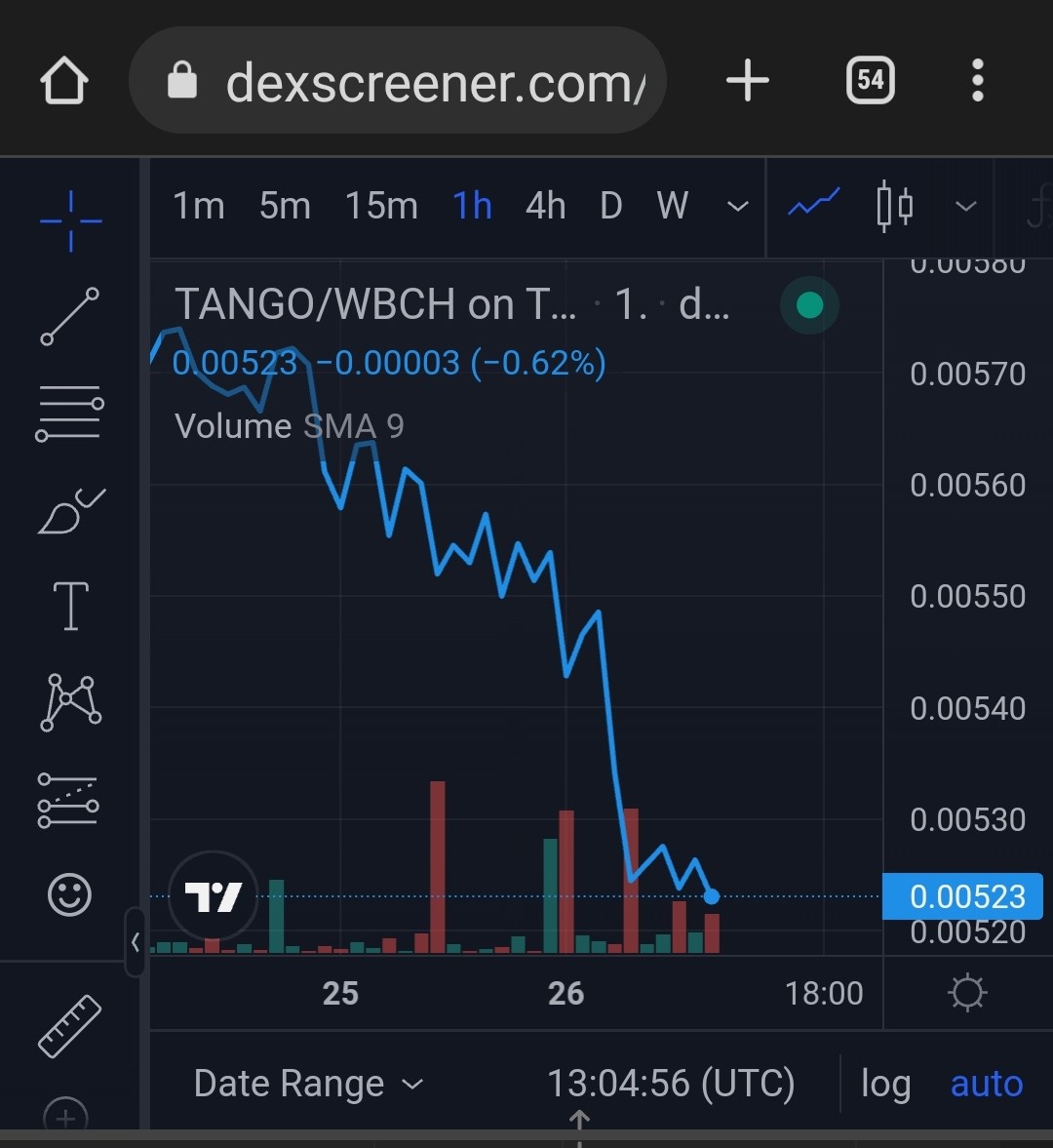Switch chart to 4h interval
Screen dimensions: 1053x1148
point(546,206)
